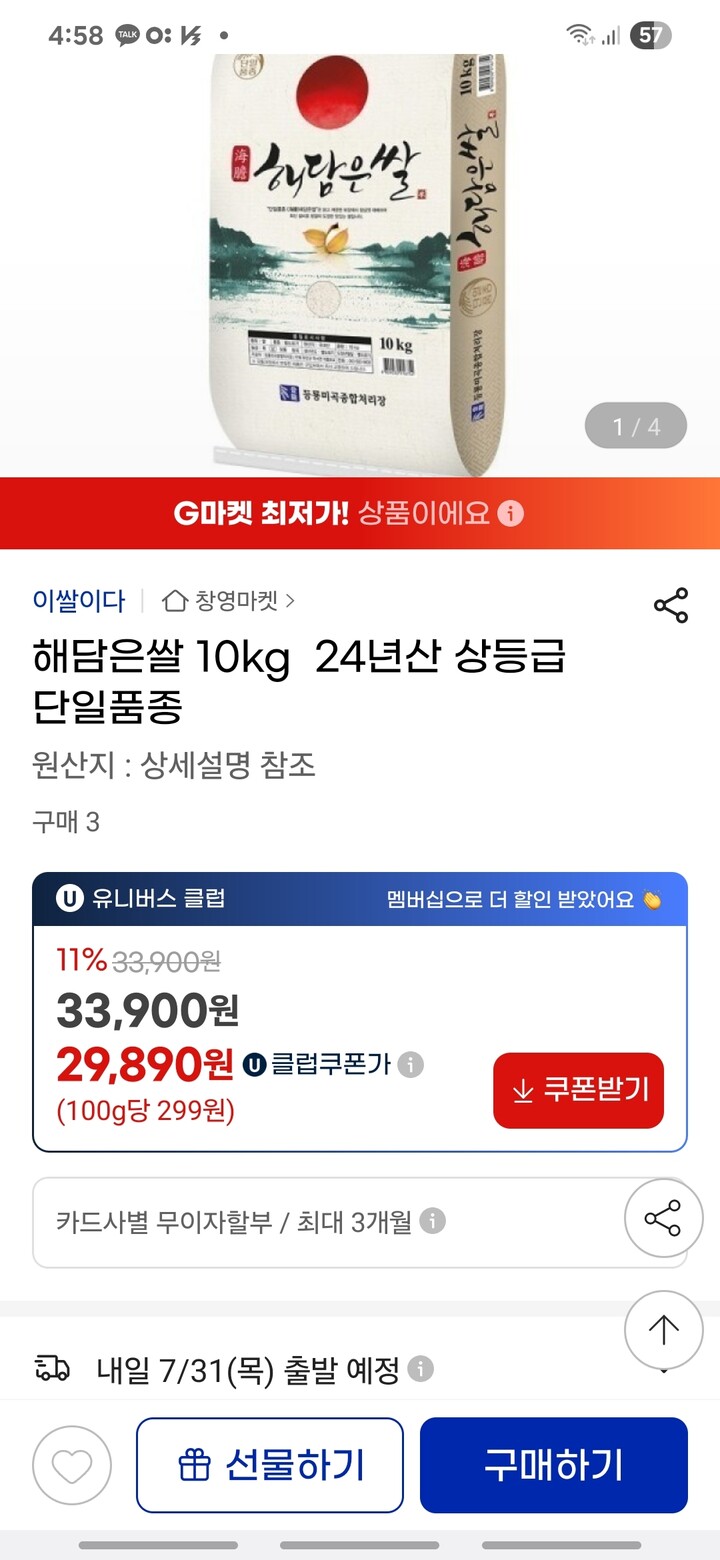Tap the 구매하기 purchase button
This screenshot has width=720, height=1560.
pyautogui.click(x=554, y=1465)
